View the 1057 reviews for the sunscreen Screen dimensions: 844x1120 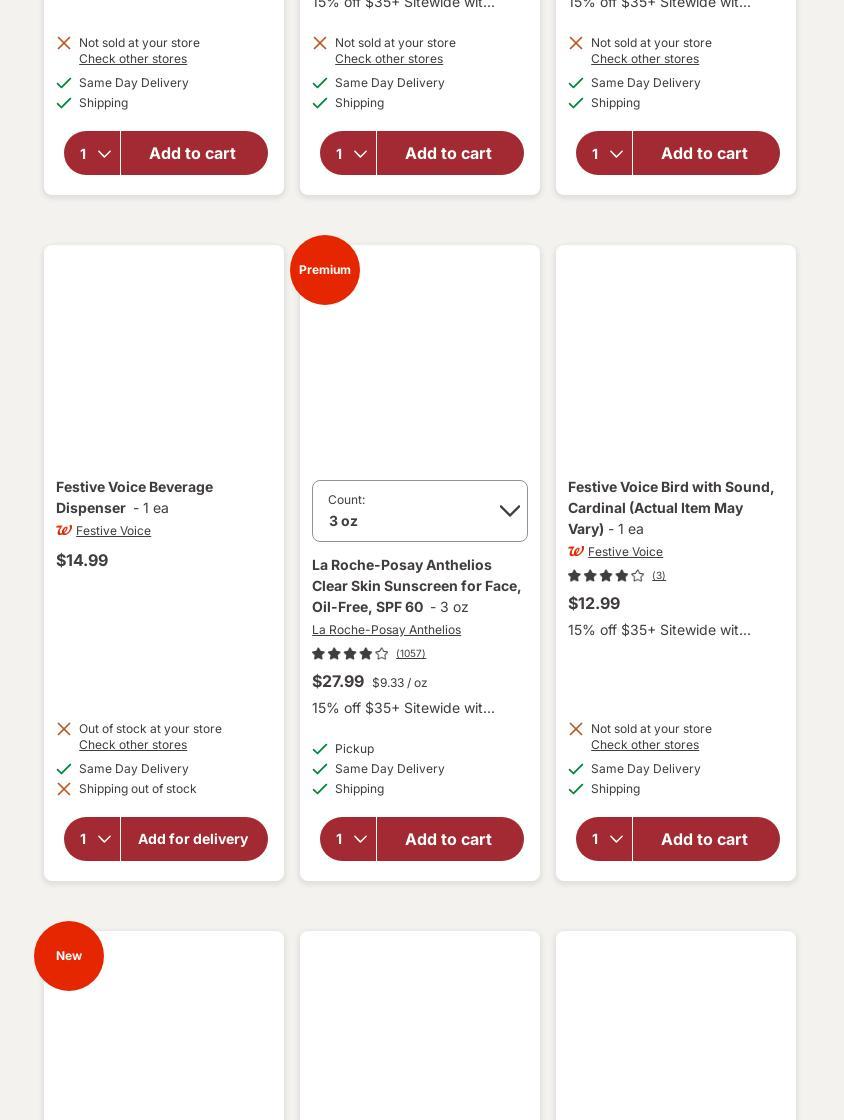(411, 654)
